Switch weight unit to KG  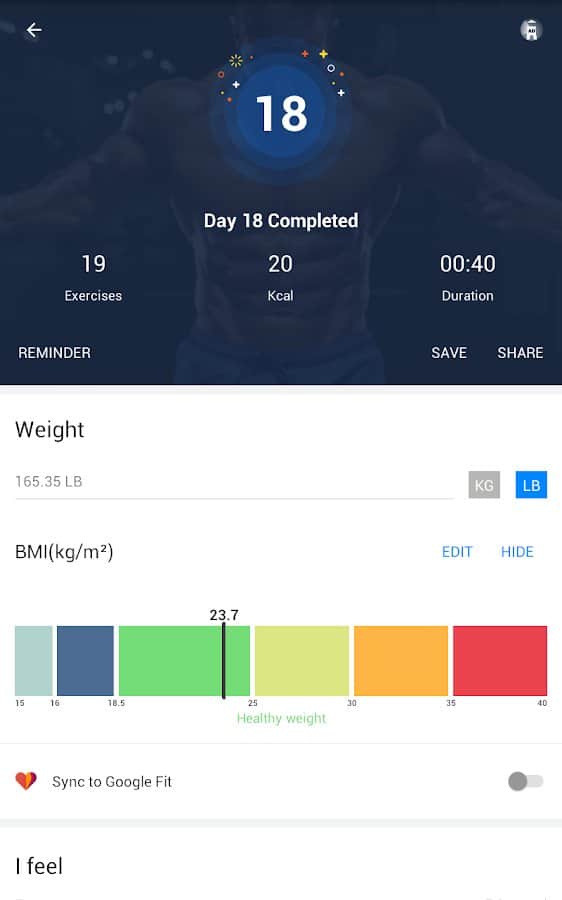[x=484, y=485]
